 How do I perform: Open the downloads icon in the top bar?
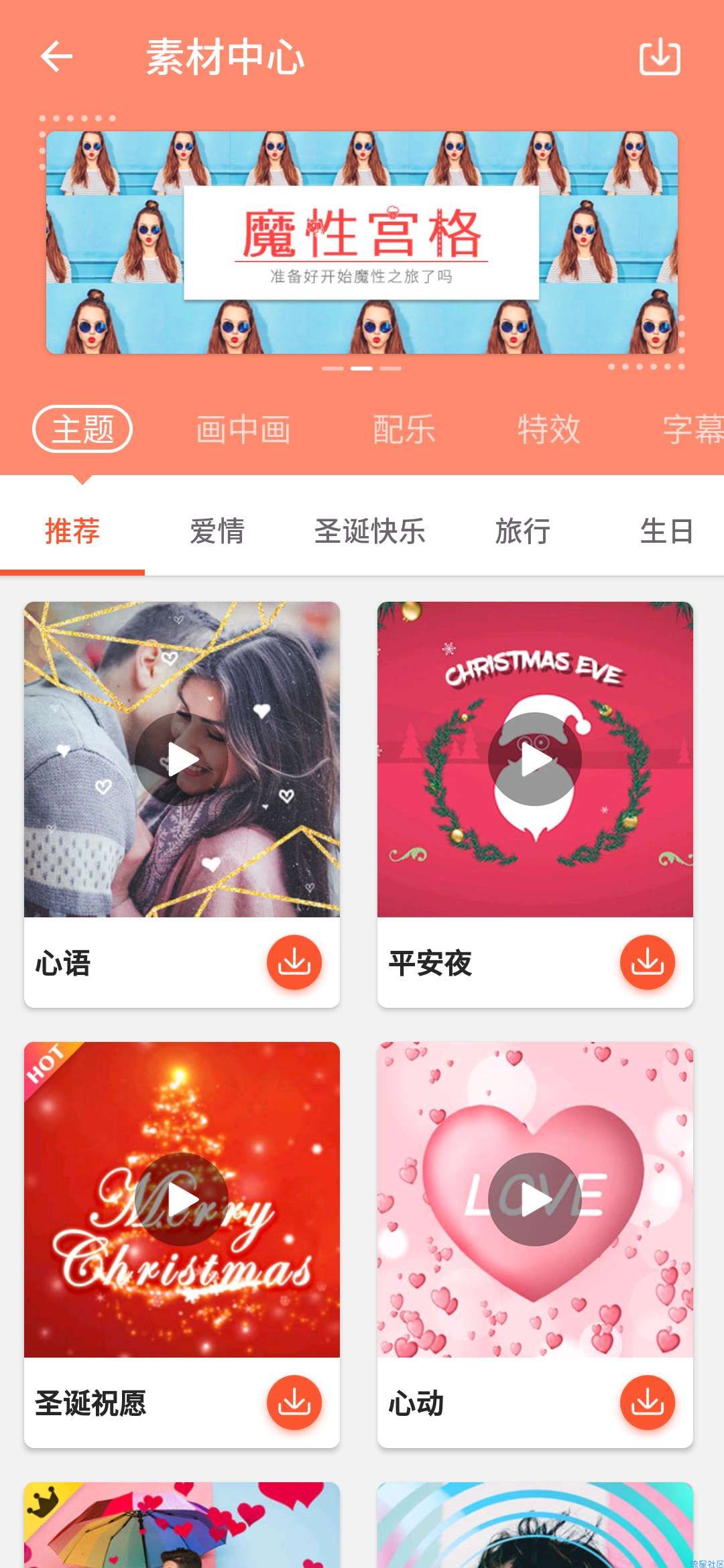coord(660,58)
